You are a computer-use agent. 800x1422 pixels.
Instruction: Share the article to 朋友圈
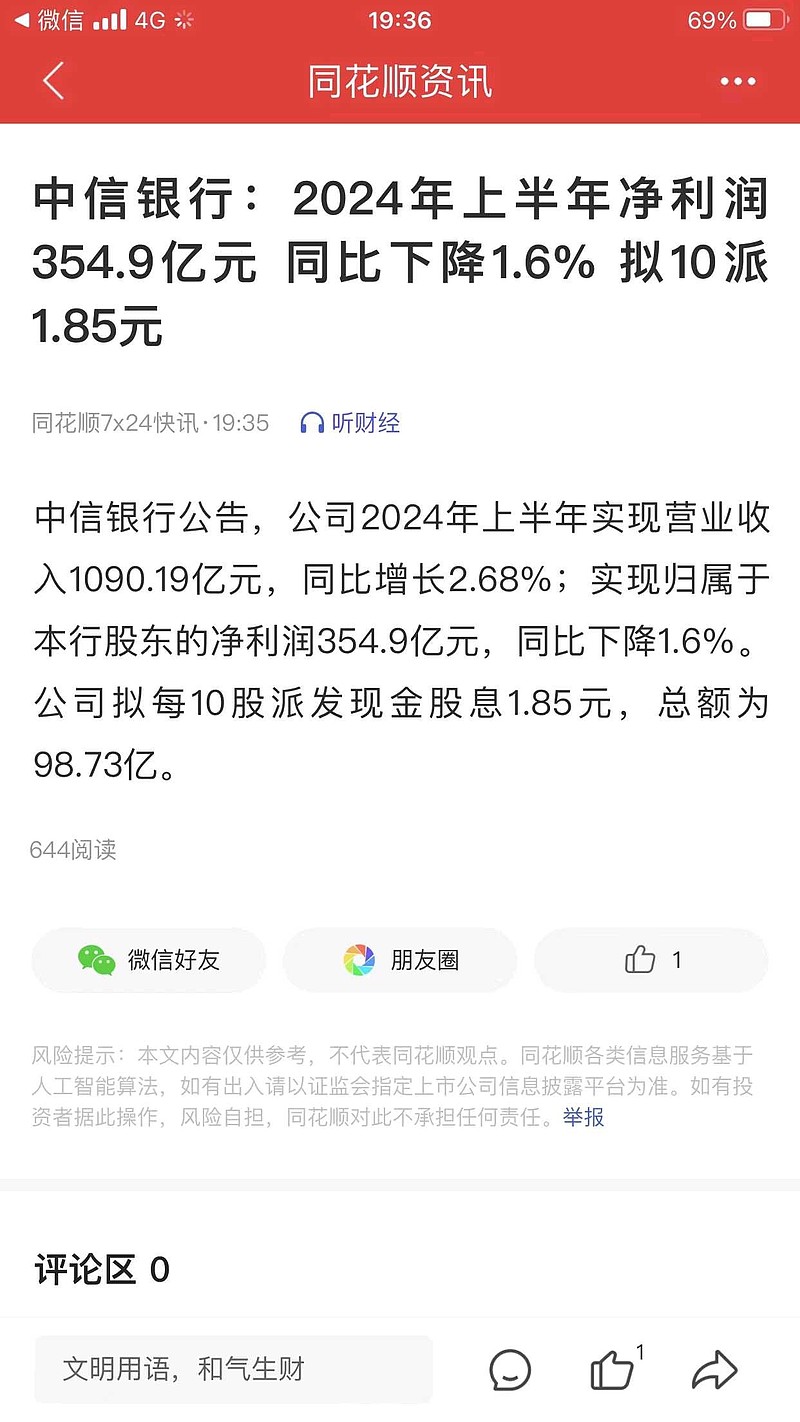coord(400,960)
